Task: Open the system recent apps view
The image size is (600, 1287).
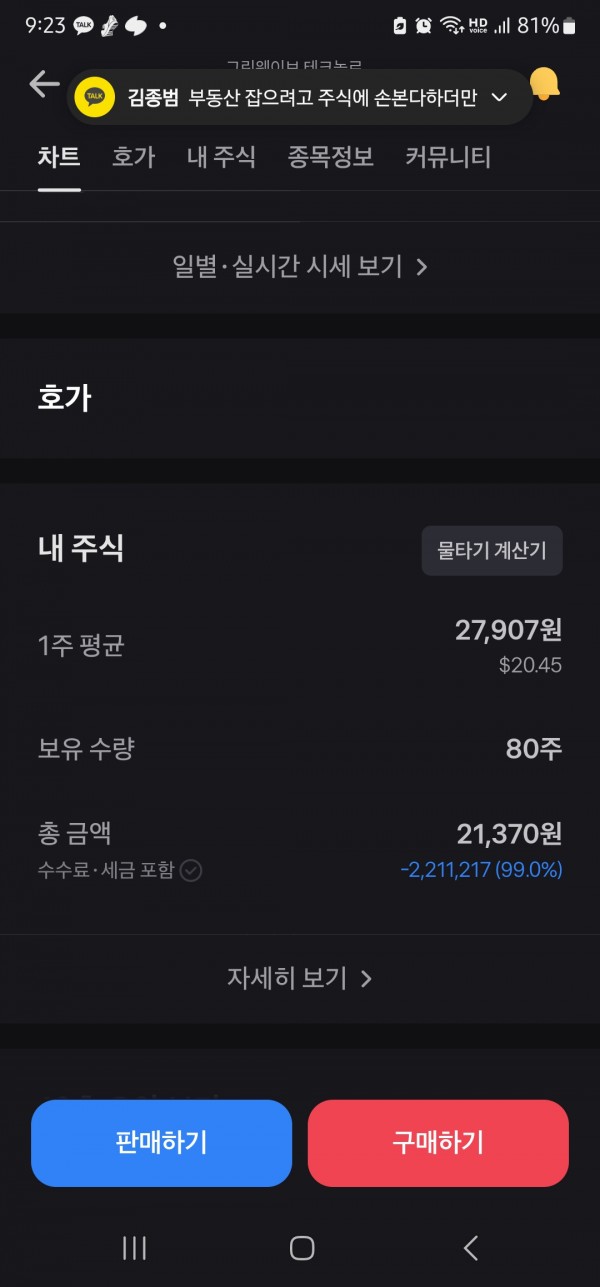Action: coord(134,1247)
